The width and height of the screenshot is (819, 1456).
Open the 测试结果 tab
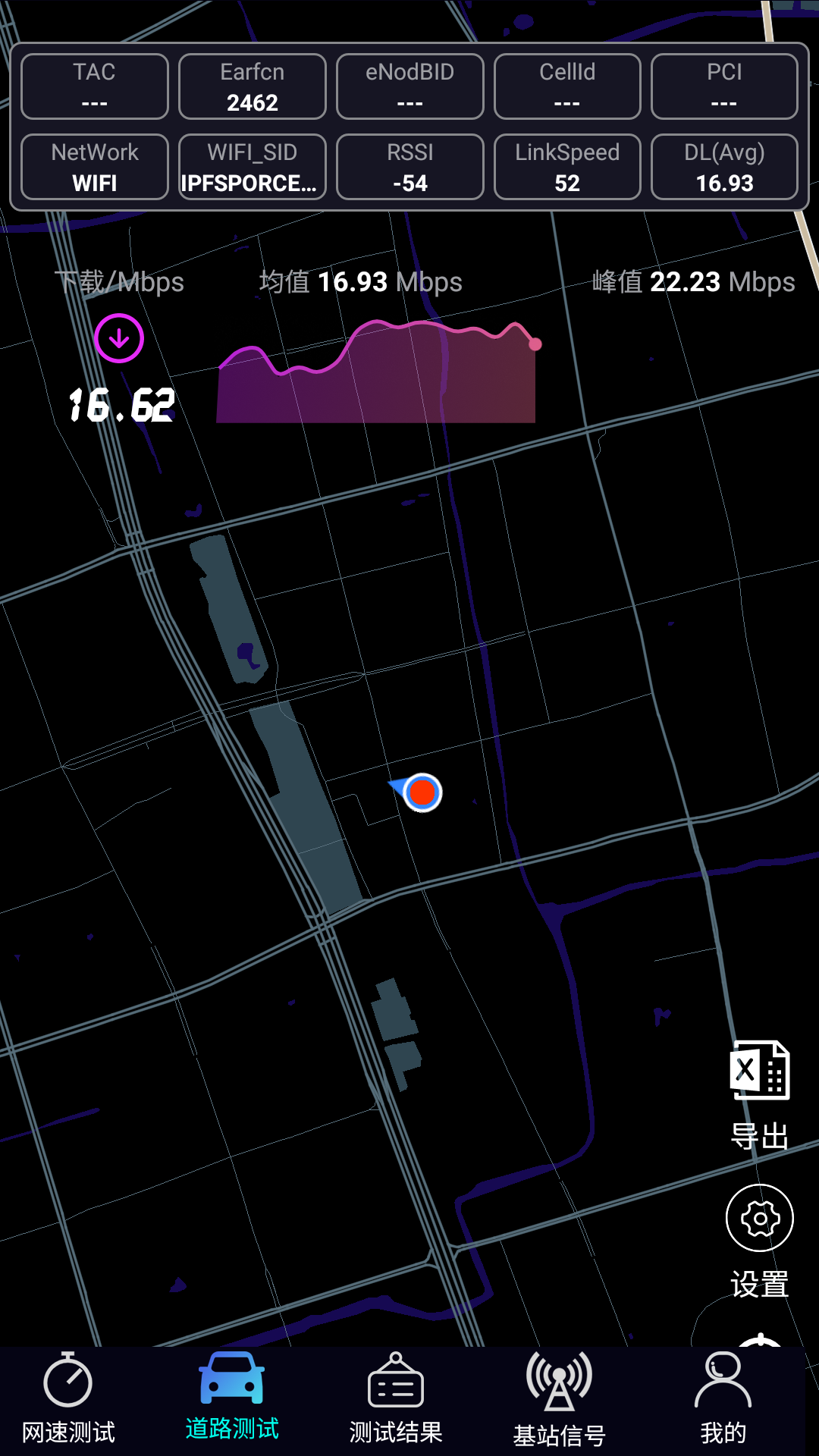396,1399
